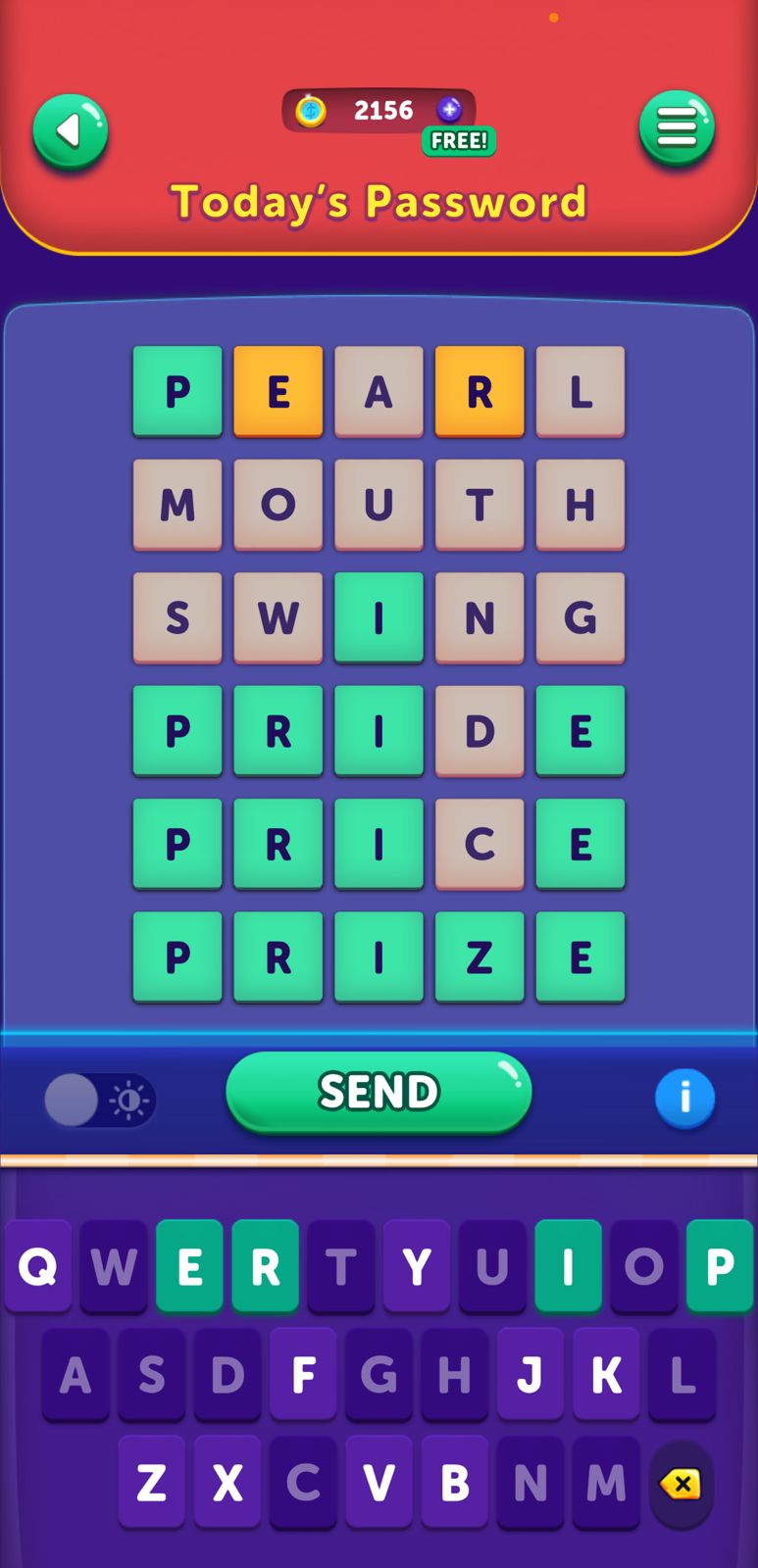Go back with the green arrow button

[70, 131]
